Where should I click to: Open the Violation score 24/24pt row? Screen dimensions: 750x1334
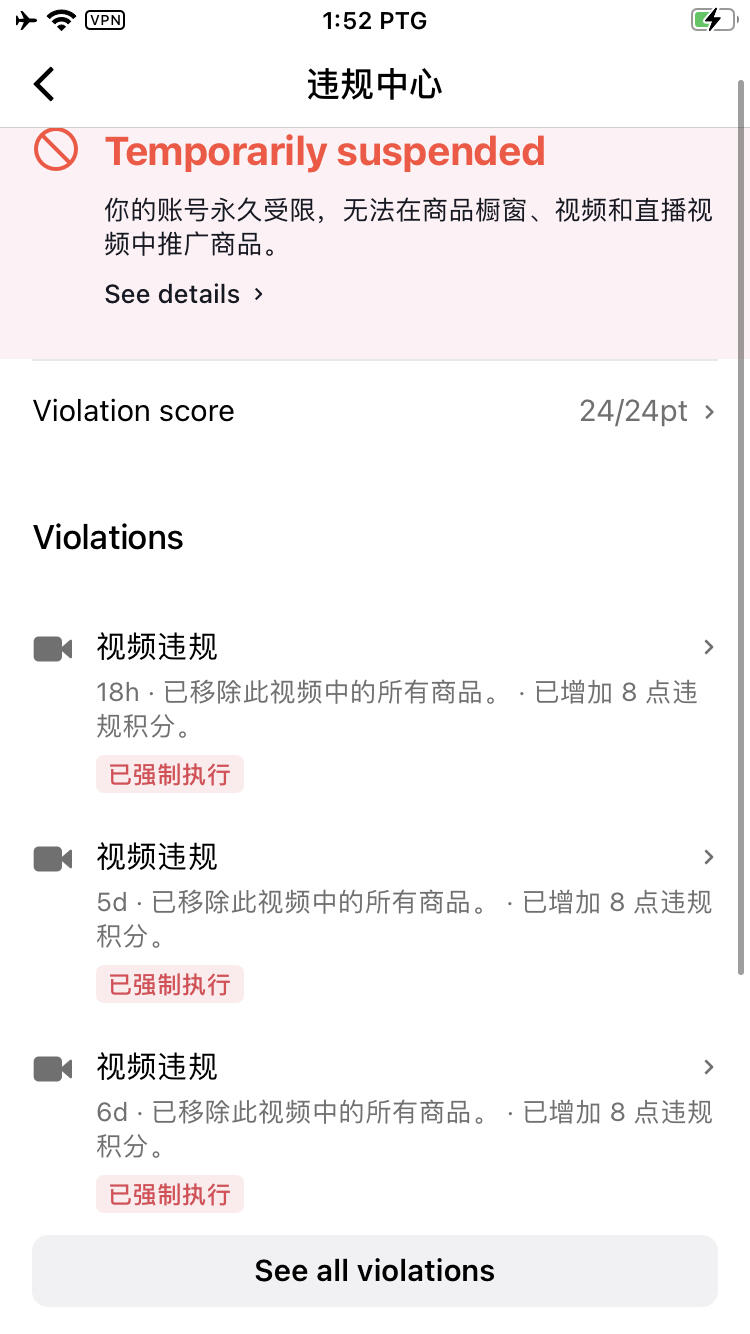[x=374, y=411]
